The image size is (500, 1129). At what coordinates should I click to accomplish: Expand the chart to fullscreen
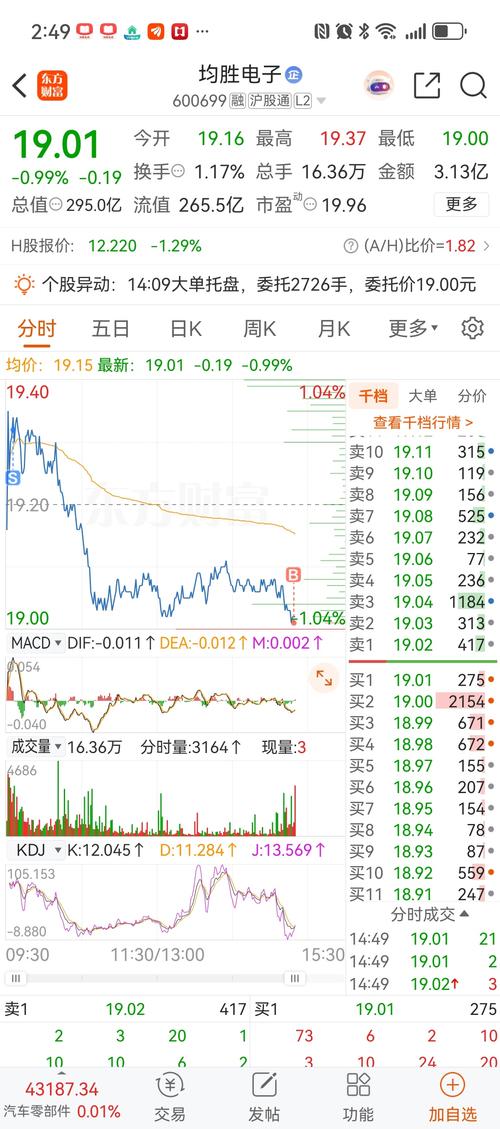point(323,678)
